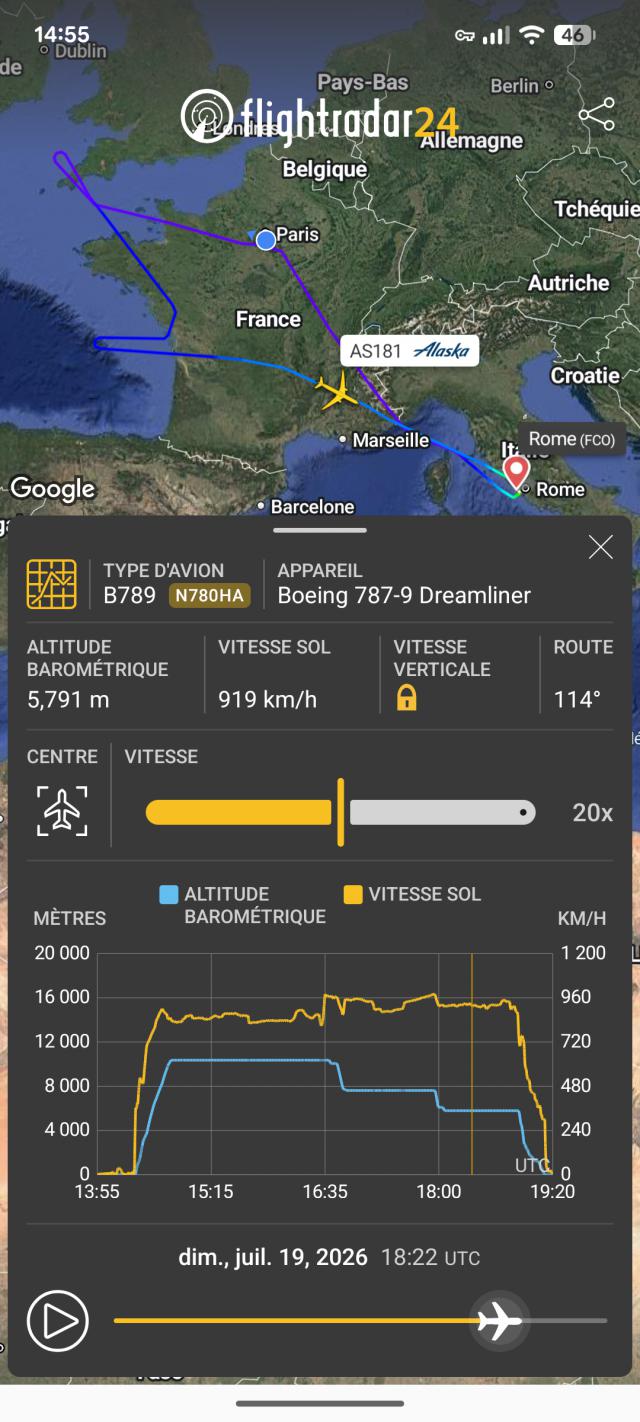The image size is (640, 1422).
Task: Tap the AS181 Alaska flight label
Action: (x=410, y=351)
